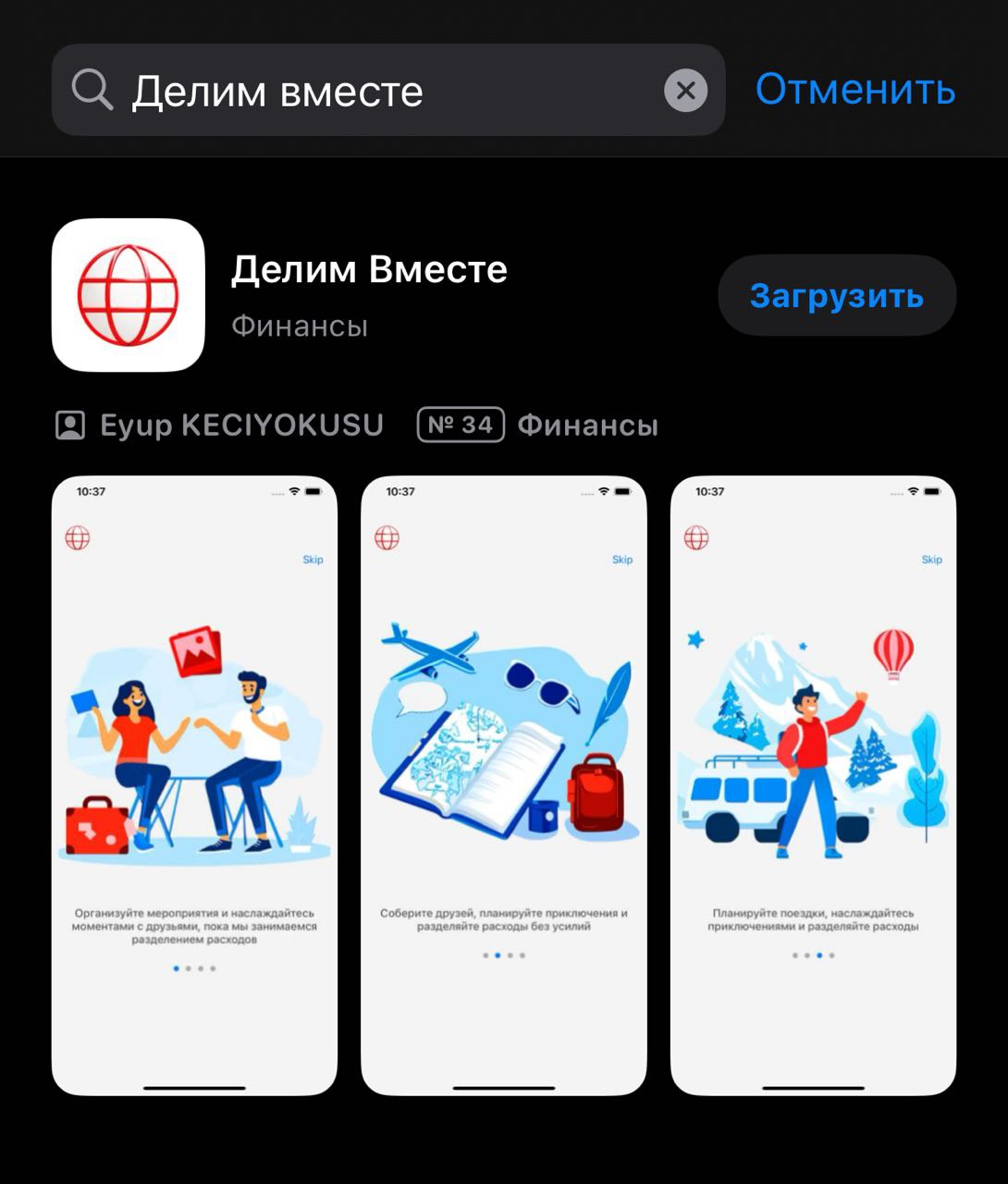Cancel the search with Отменить
The width and height of the screenshot is (1008, 1184).
[854, 90]
